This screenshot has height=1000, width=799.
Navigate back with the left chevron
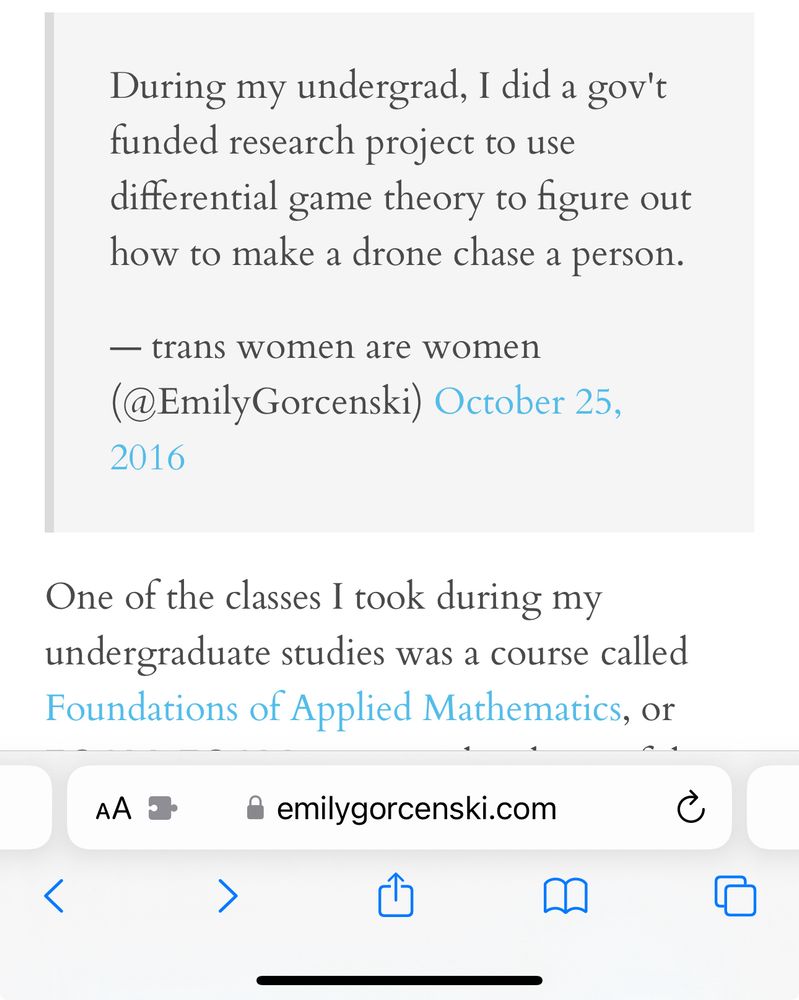pyautogui.click(x=55, y=896)
